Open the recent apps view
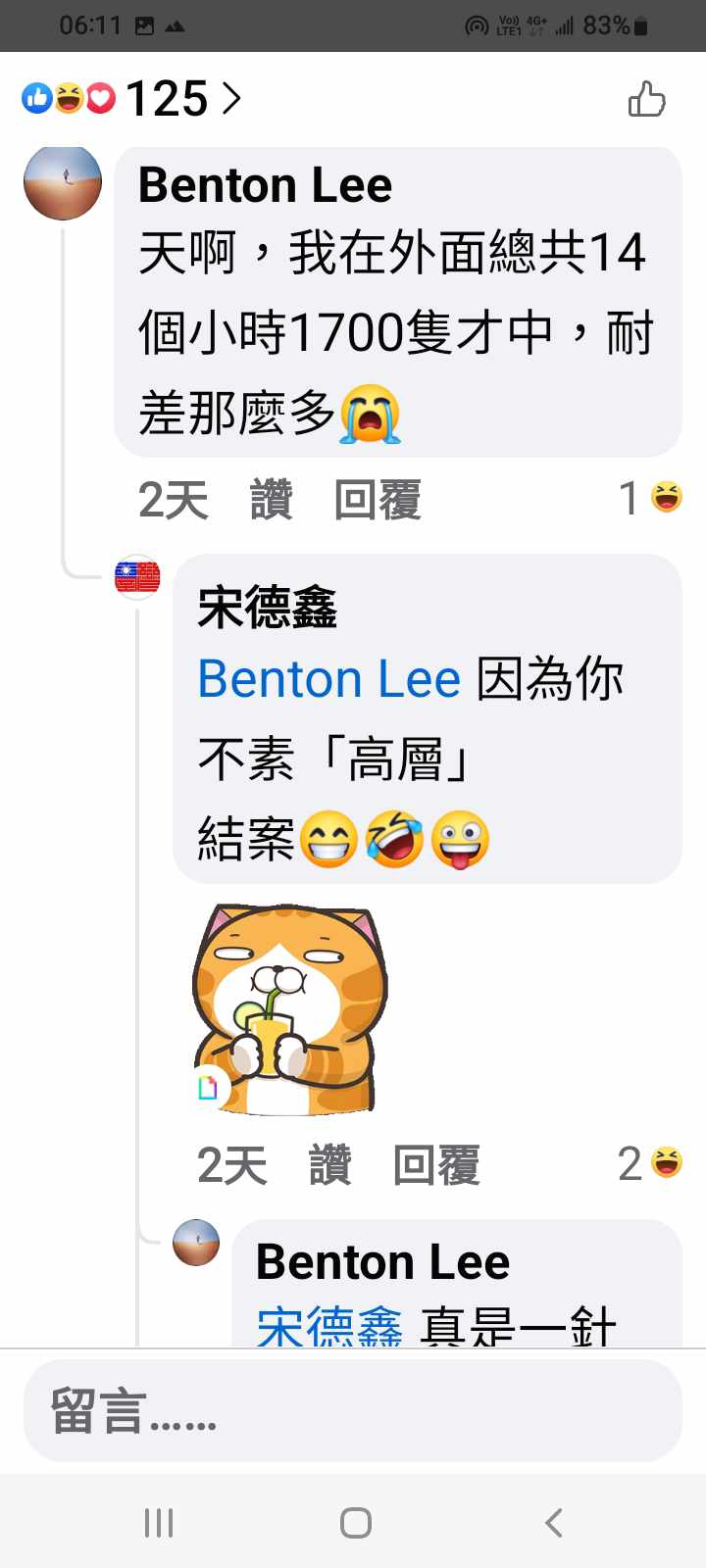706x1568 pixels. (159, 1523)
